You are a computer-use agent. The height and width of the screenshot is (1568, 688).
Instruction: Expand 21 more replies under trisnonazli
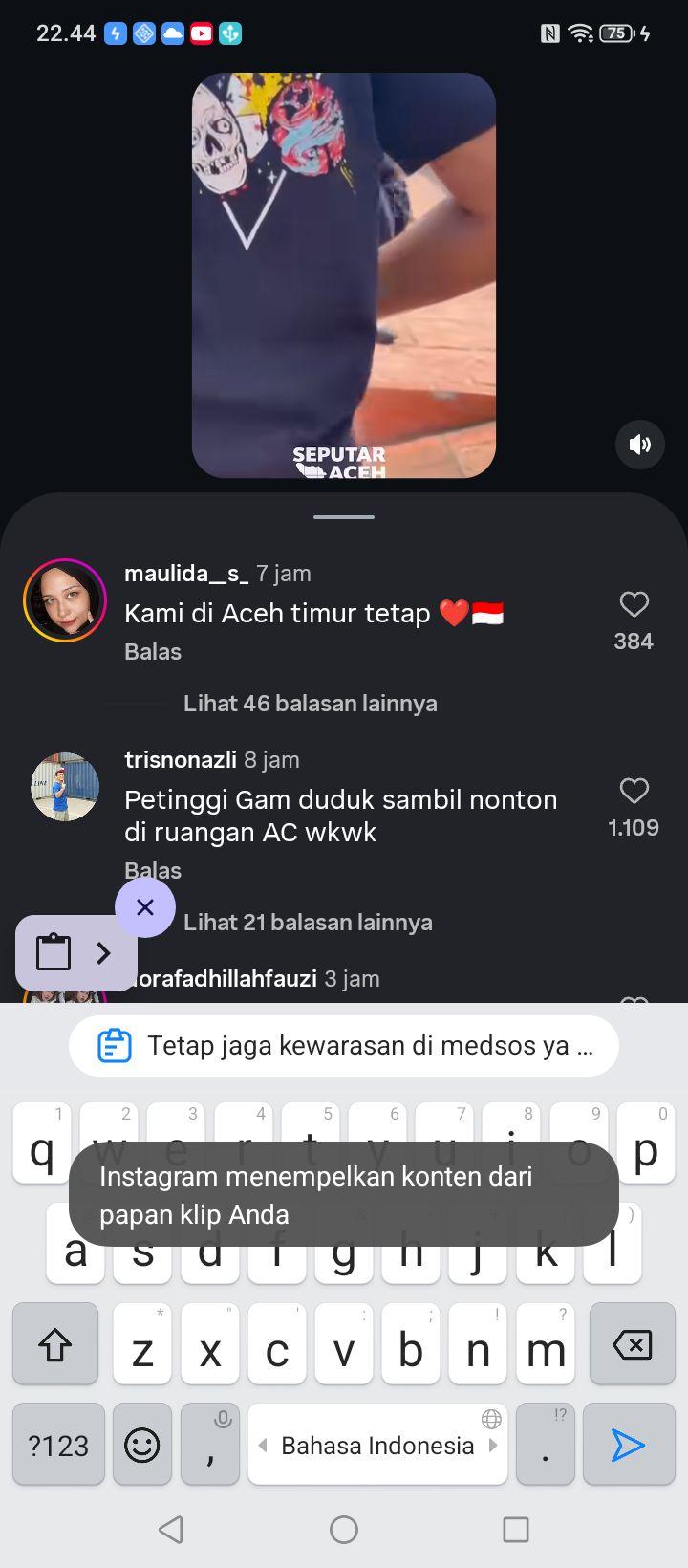[308, 923]
